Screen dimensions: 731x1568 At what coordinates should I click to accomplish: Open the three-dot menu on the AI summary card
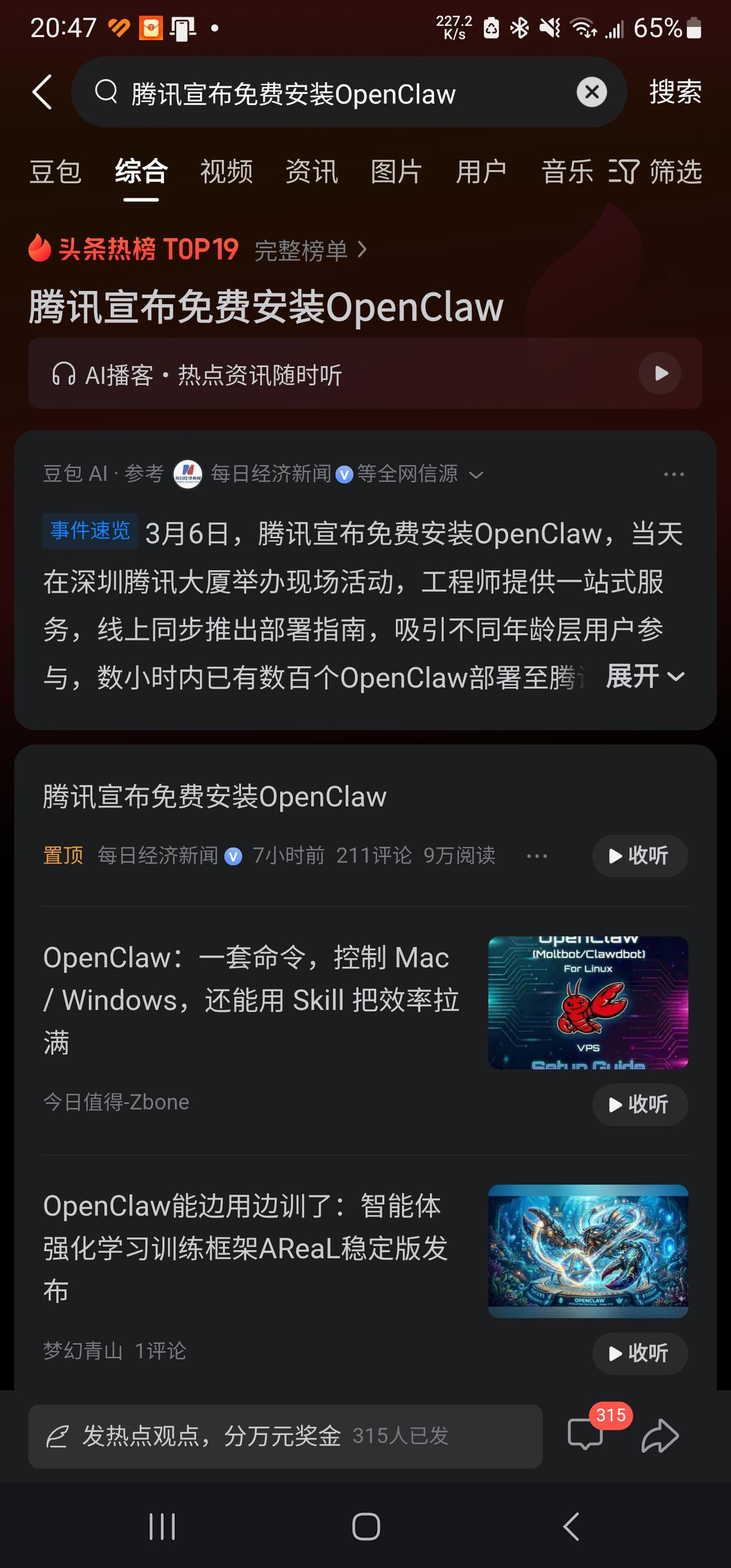[673, 474]
